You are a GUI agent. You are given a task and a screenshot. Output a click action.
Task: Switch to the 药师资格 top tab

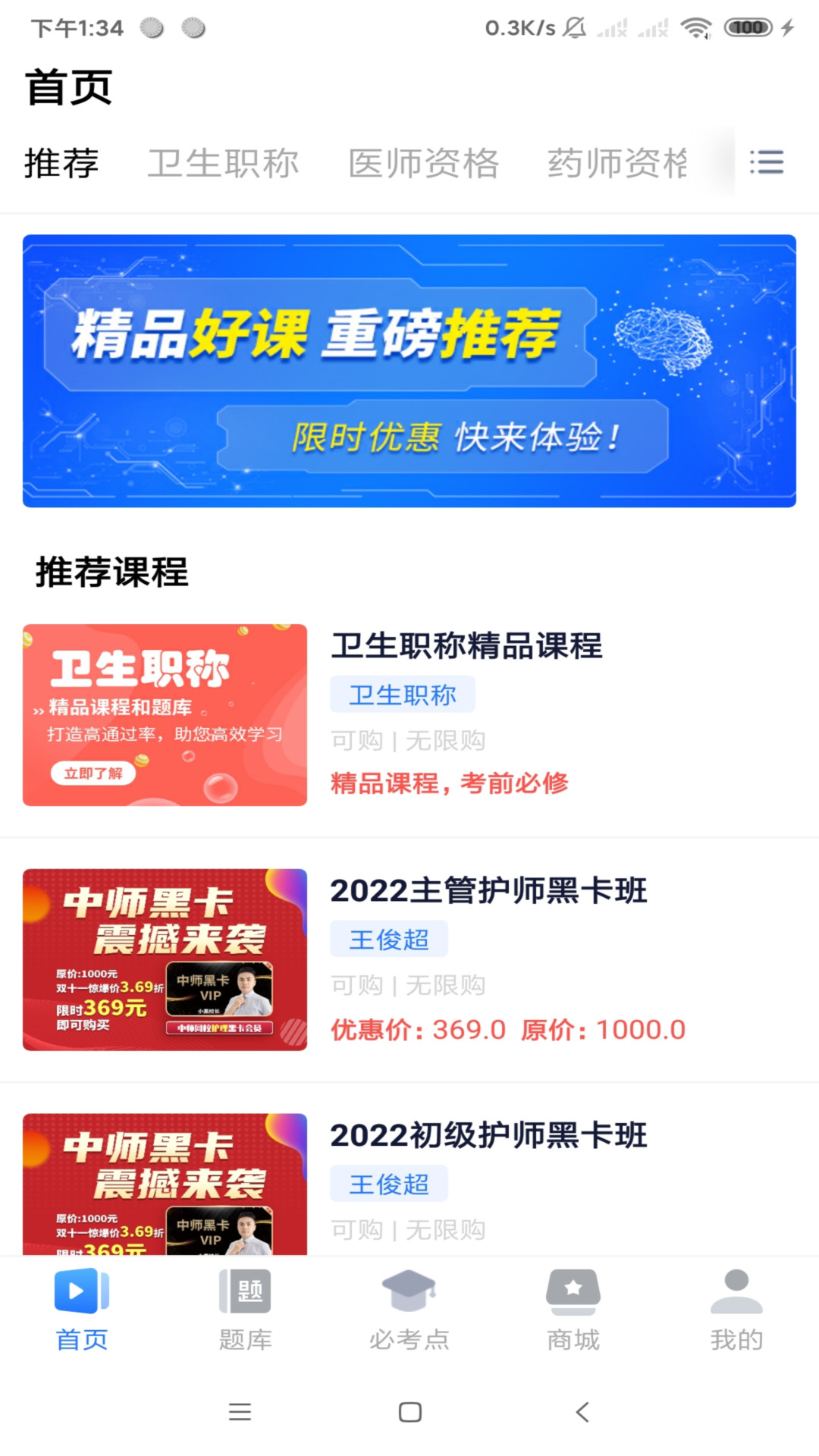coord(617,164)
